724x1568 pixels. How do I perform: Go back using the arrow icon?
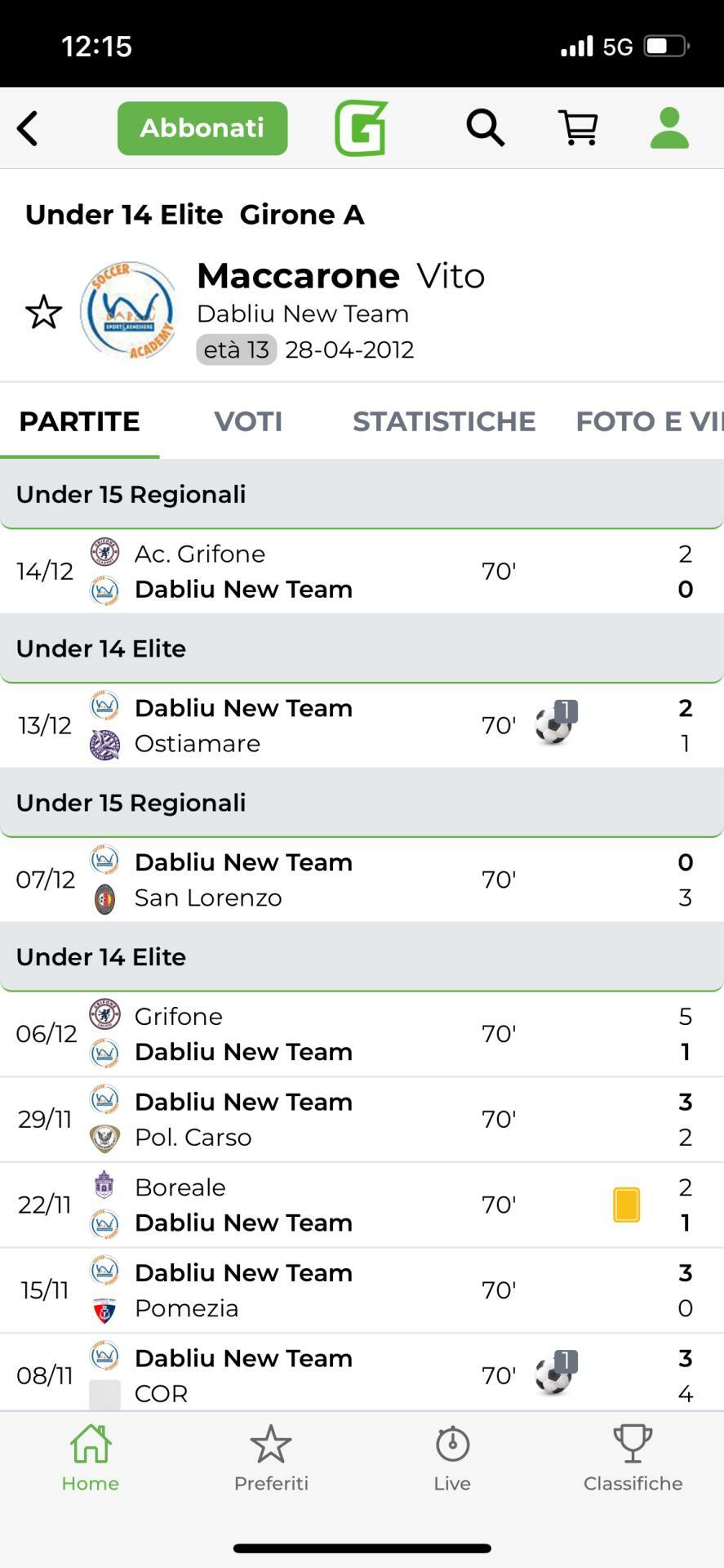28,128
